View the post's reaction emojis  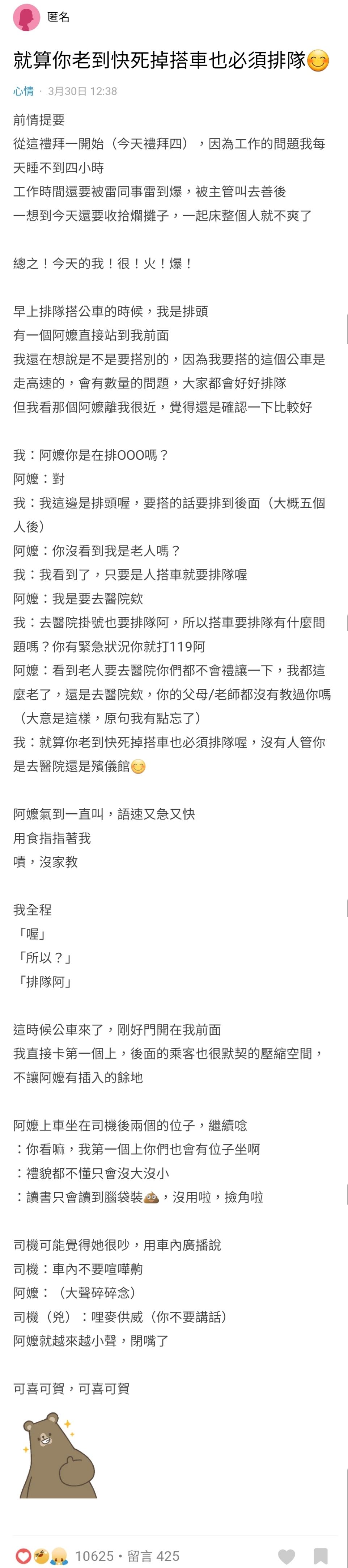tap(41, 1556)
